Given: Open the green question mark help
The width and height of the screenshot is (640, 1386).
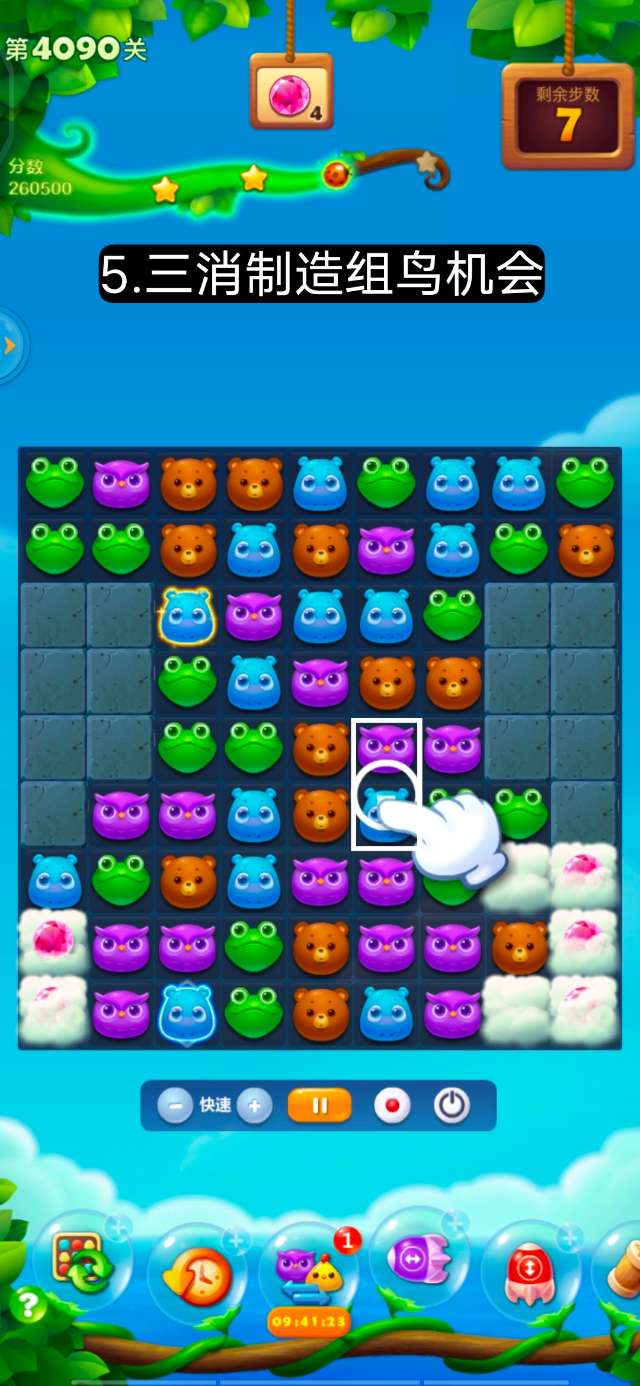Looking at the screenshot, I should 26,1305.
